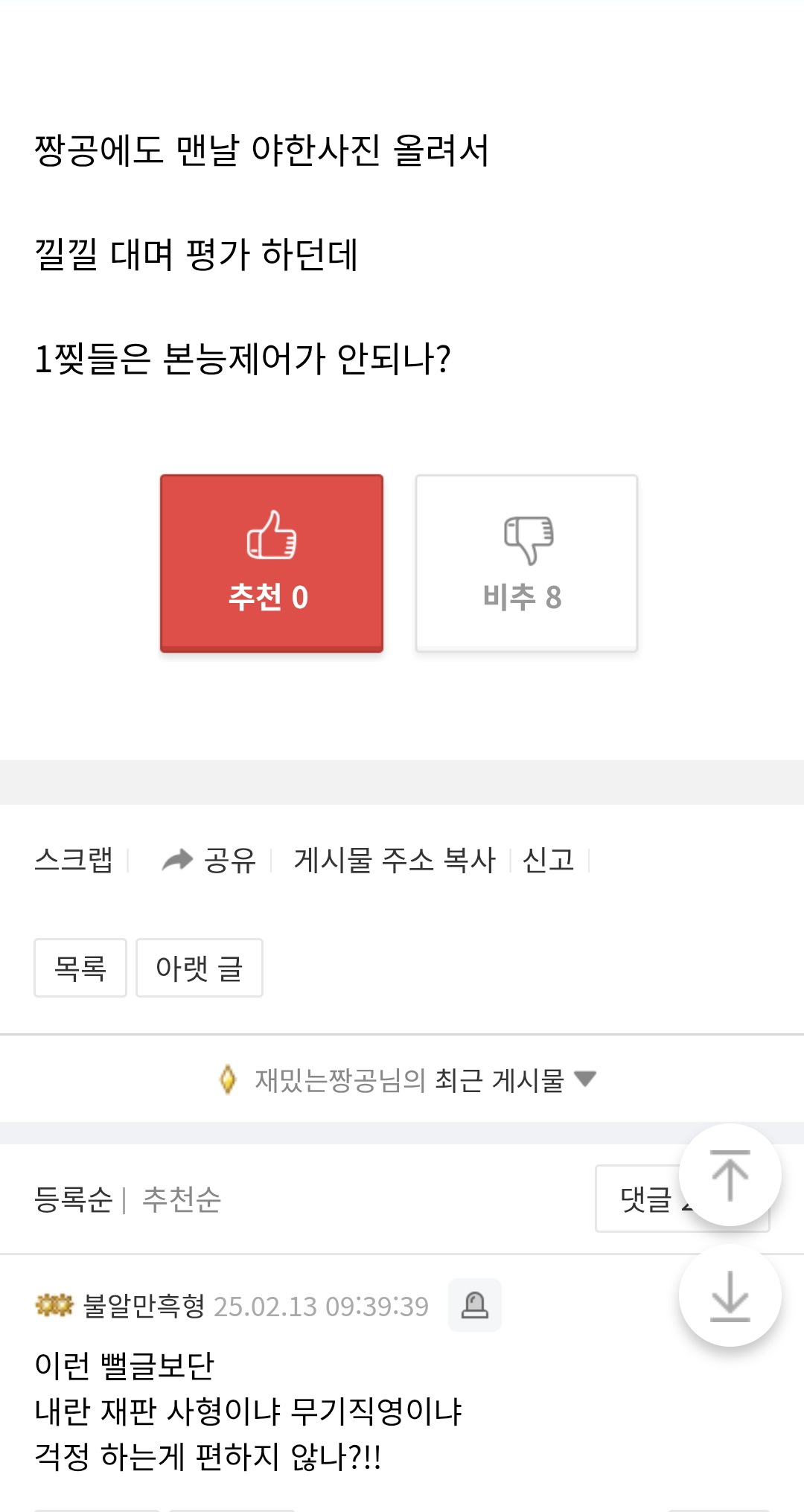This screenshot has height=1512, width=804.
Task: Go back to 목록 list
Action: (x=80, y=968)
